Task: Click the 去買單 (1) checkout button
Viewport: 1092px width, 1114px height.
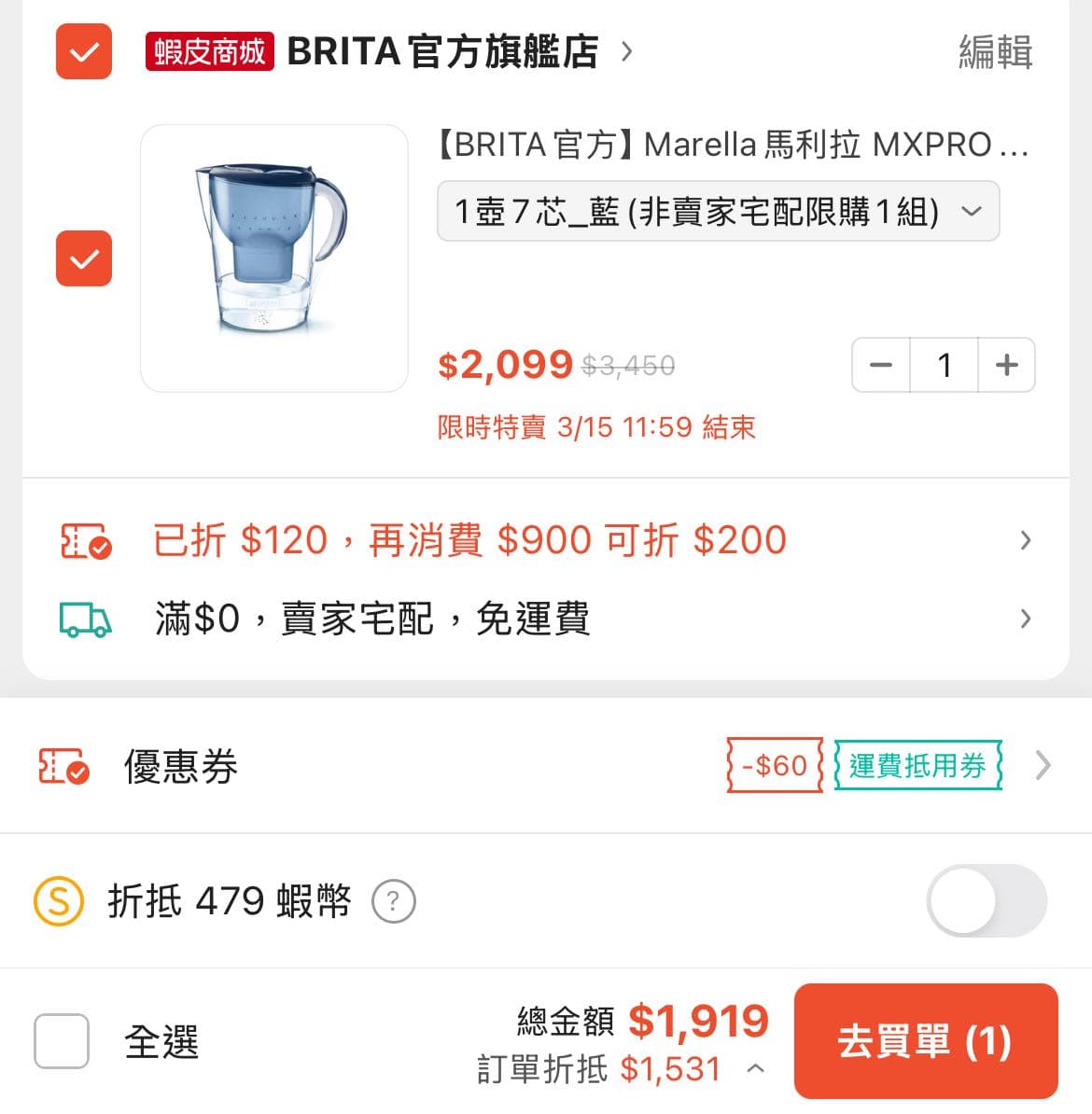Action: click(926, 1040)
